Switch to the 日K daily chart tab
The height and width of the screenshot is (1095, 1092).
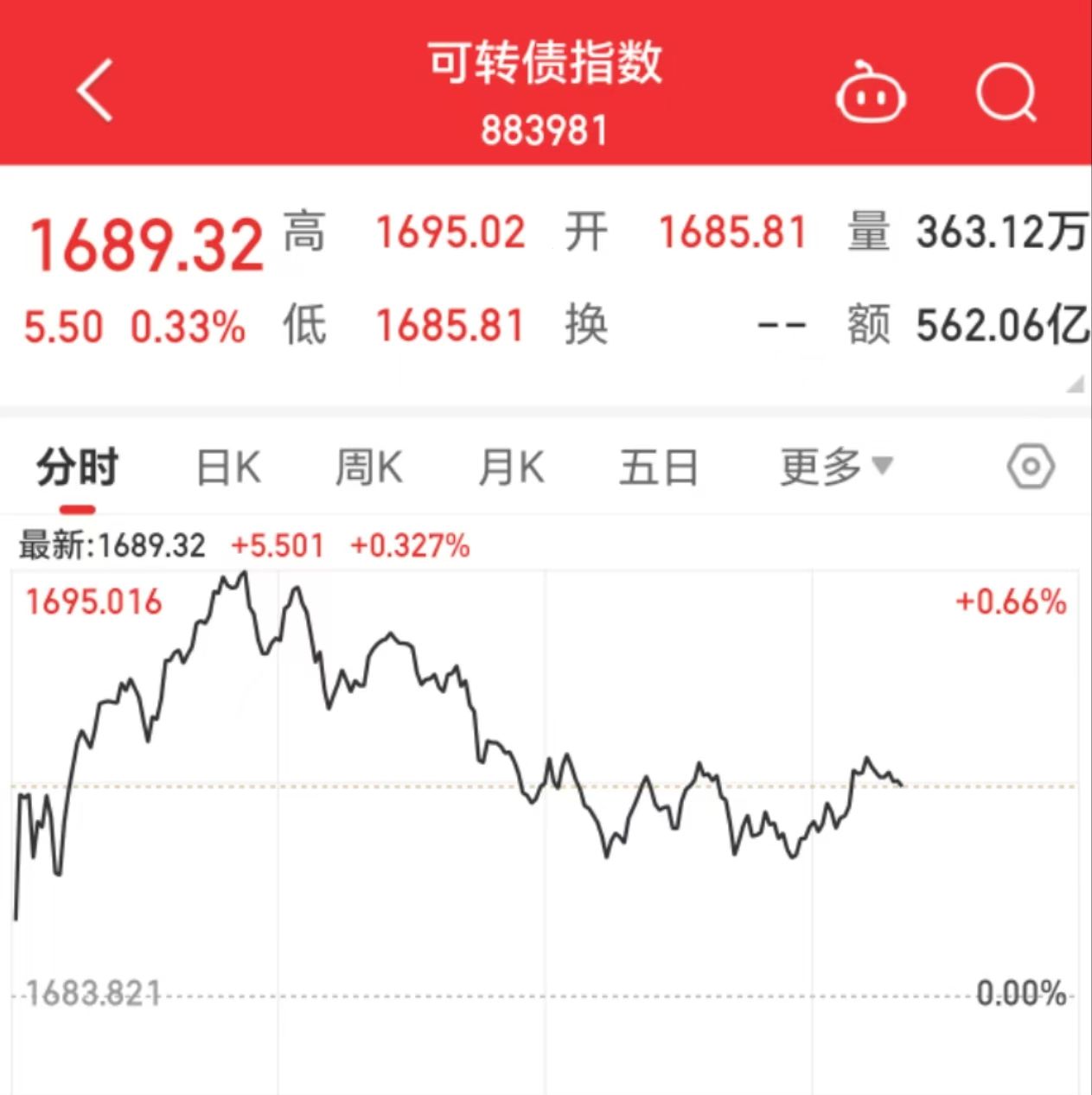tap(227, 467)
